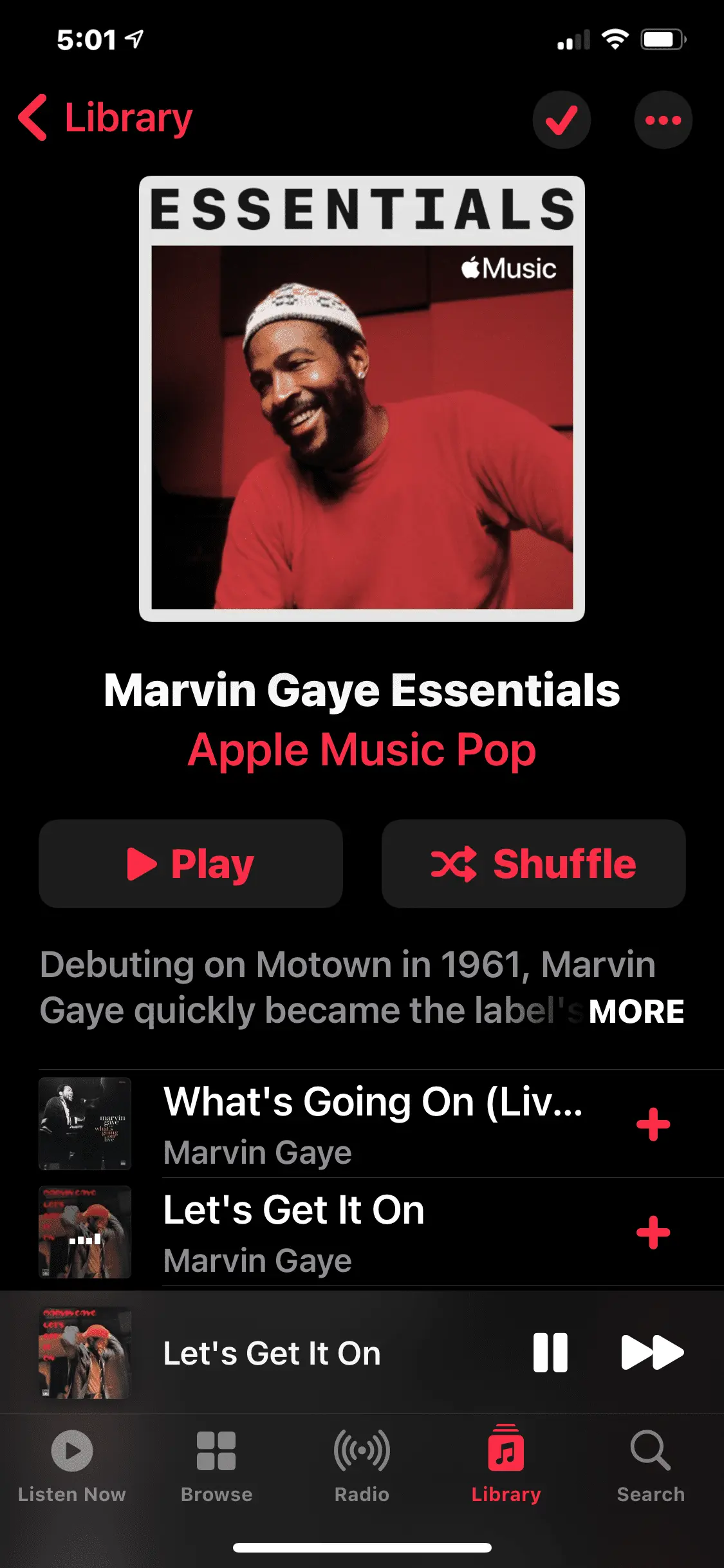This screenshot has width=724, height=1568.
Task: Skip to the next track
Action: [x=652, y=1352]
